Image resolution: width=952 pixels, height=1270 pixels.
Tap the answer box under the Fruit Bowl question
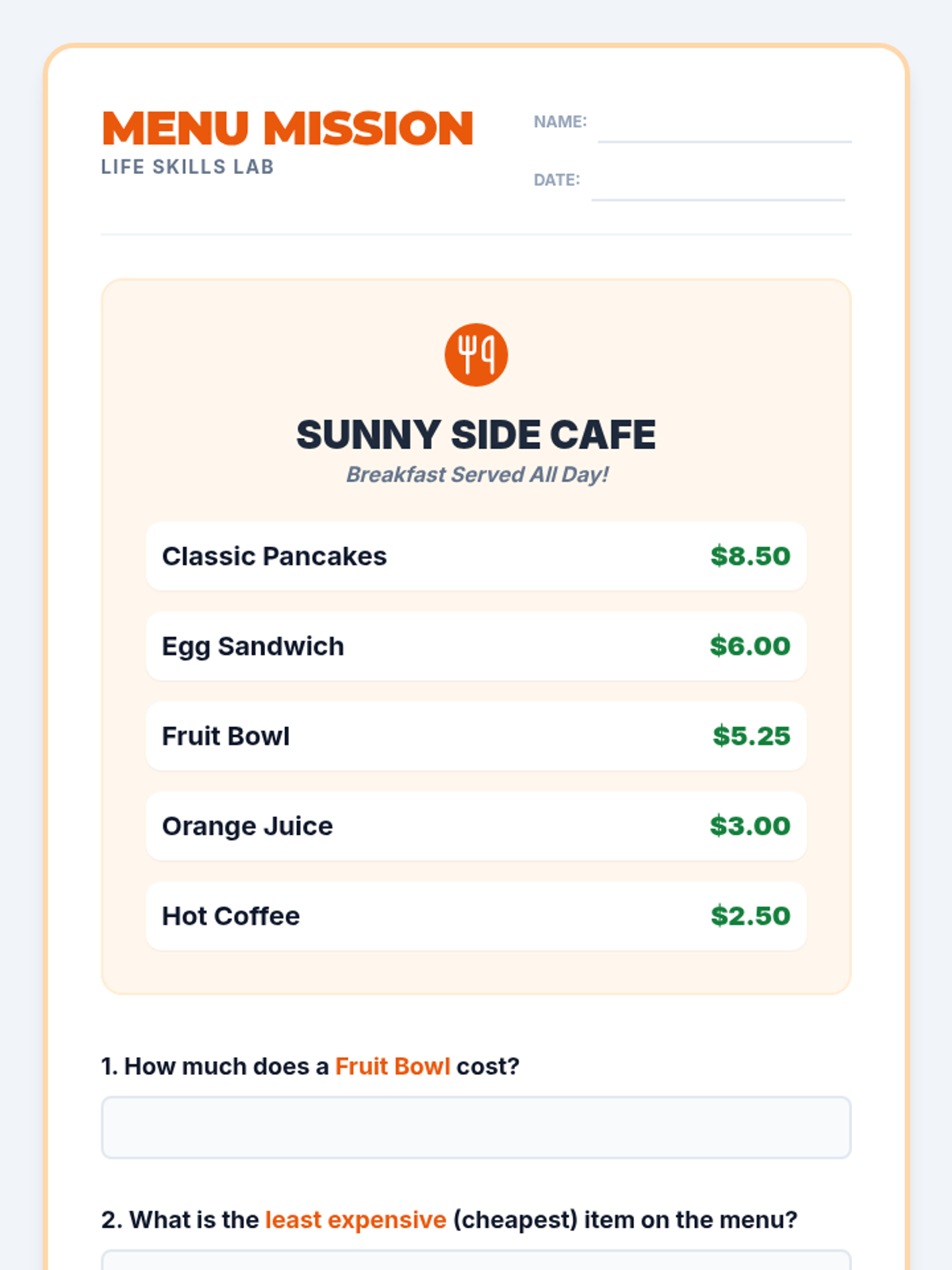[x=476, y=1127]
